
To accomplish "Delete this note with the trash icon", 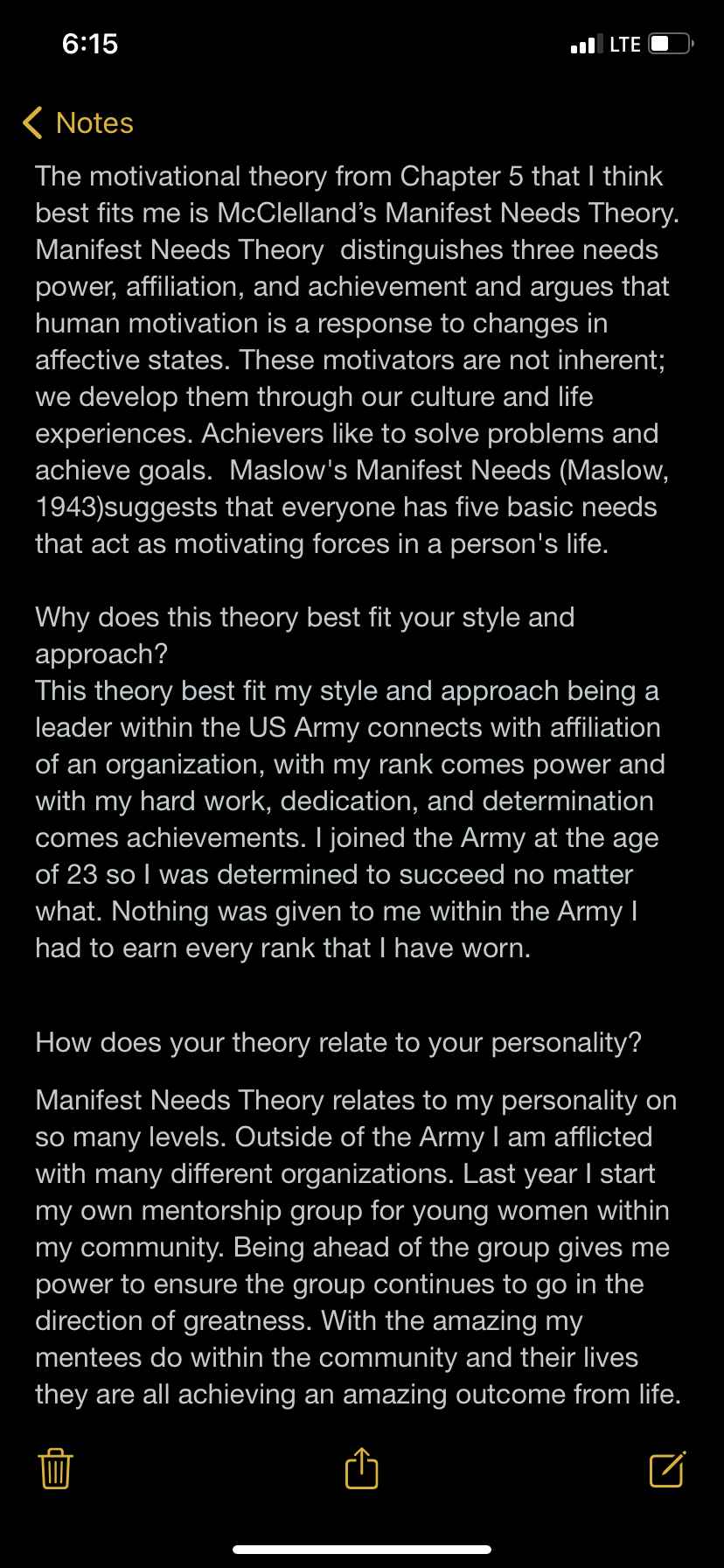I will 56,1469.
